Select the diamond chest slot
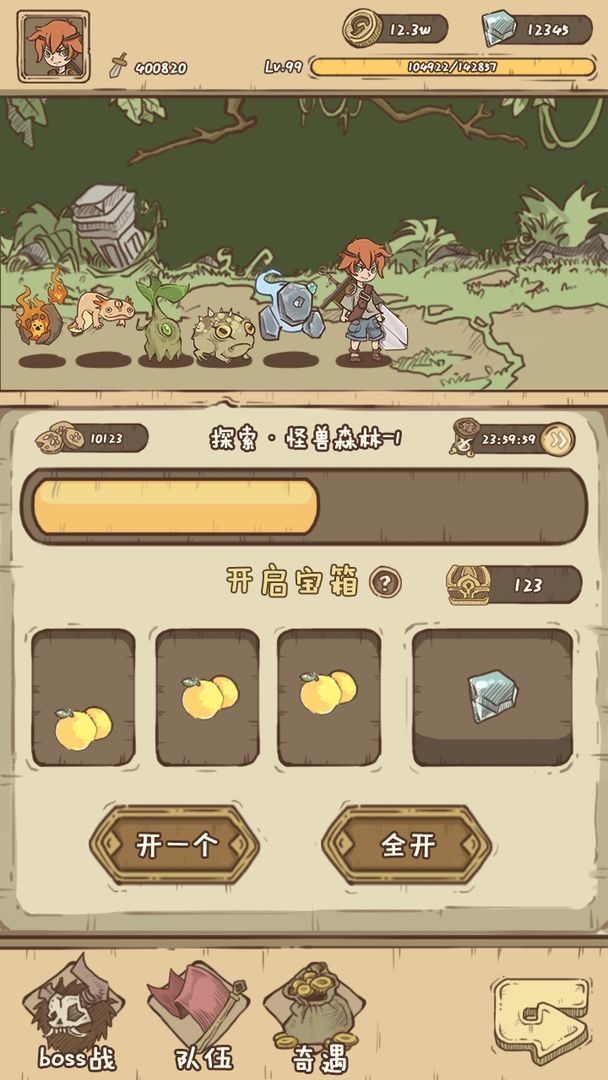Viewport: 608px width, 1080px height. pos(492,697)
